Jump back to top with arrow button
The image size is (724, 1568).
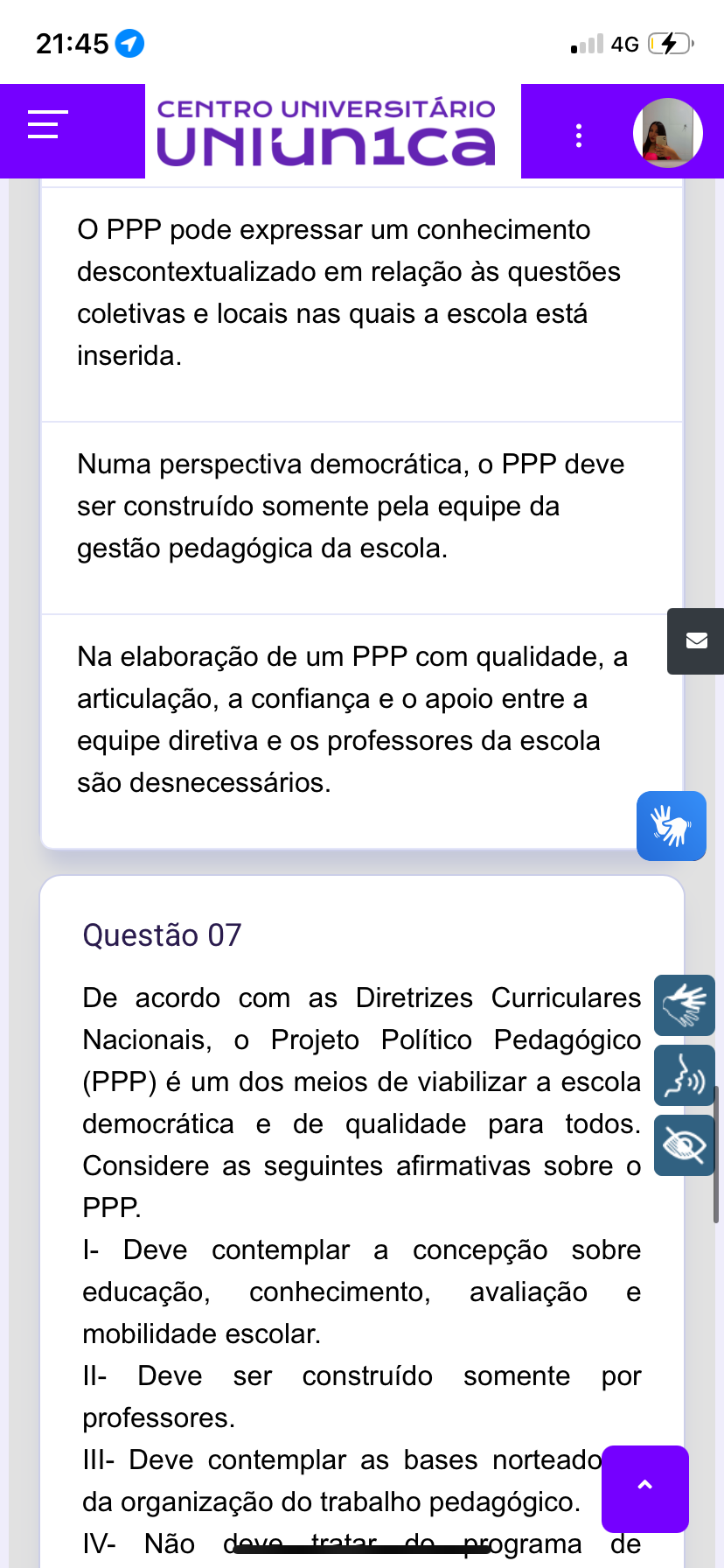[x=645, y=1488]
